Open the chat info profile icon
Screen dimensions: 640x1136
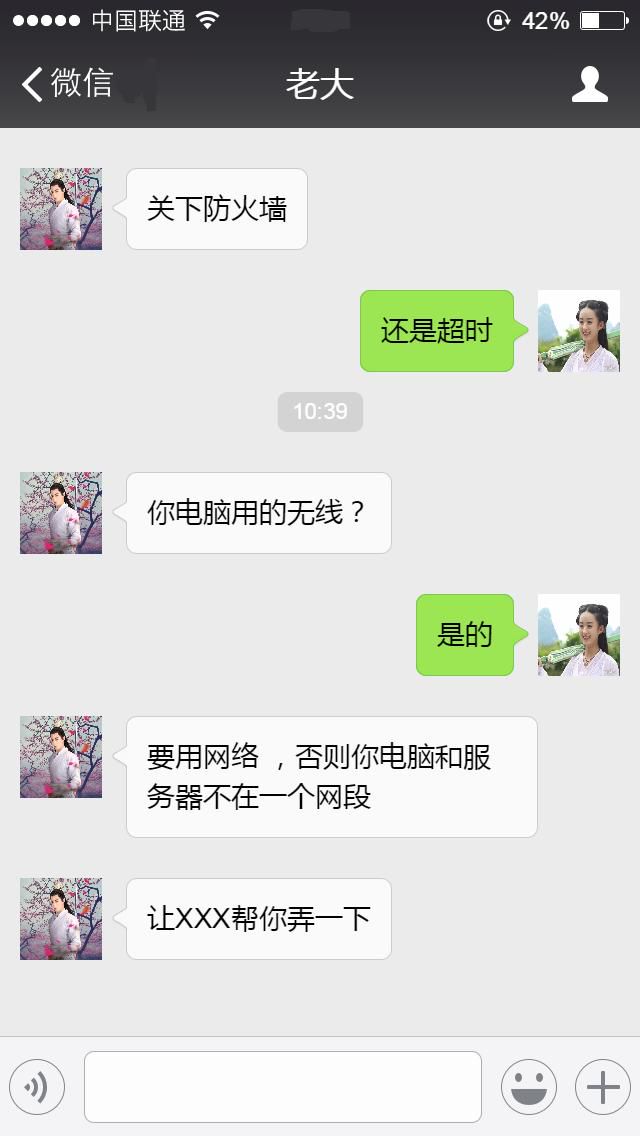coord(589,85)
